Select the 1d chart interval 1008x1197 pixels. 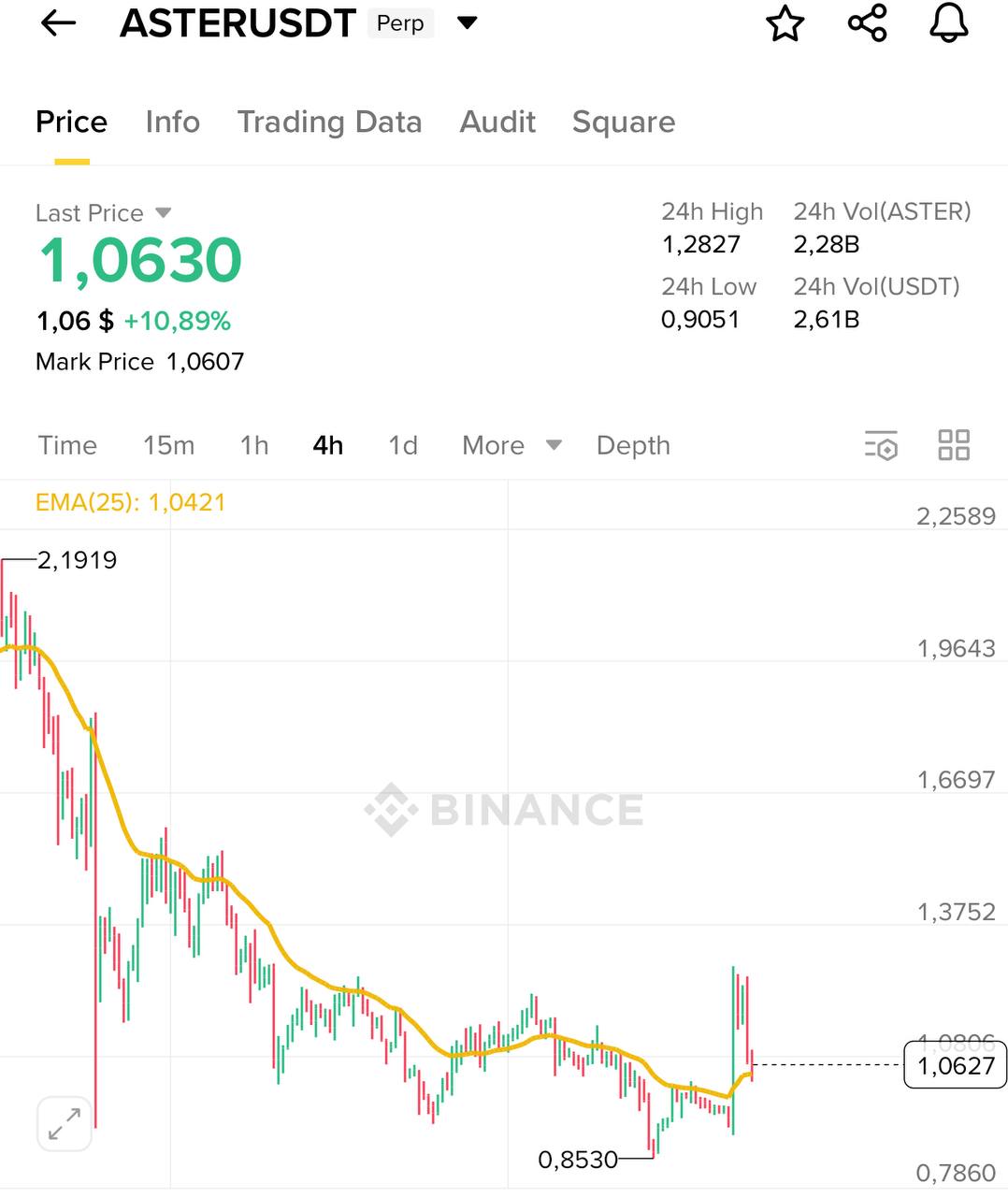403,445
